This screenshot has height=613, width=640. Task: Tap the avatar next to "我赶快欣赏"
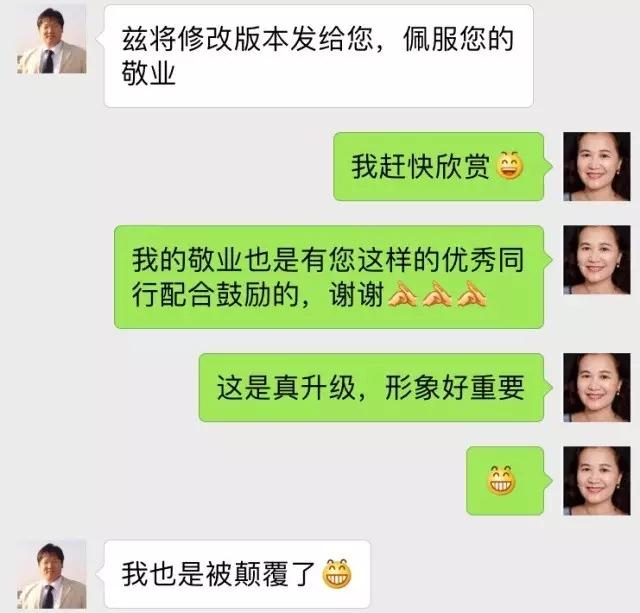597,166
